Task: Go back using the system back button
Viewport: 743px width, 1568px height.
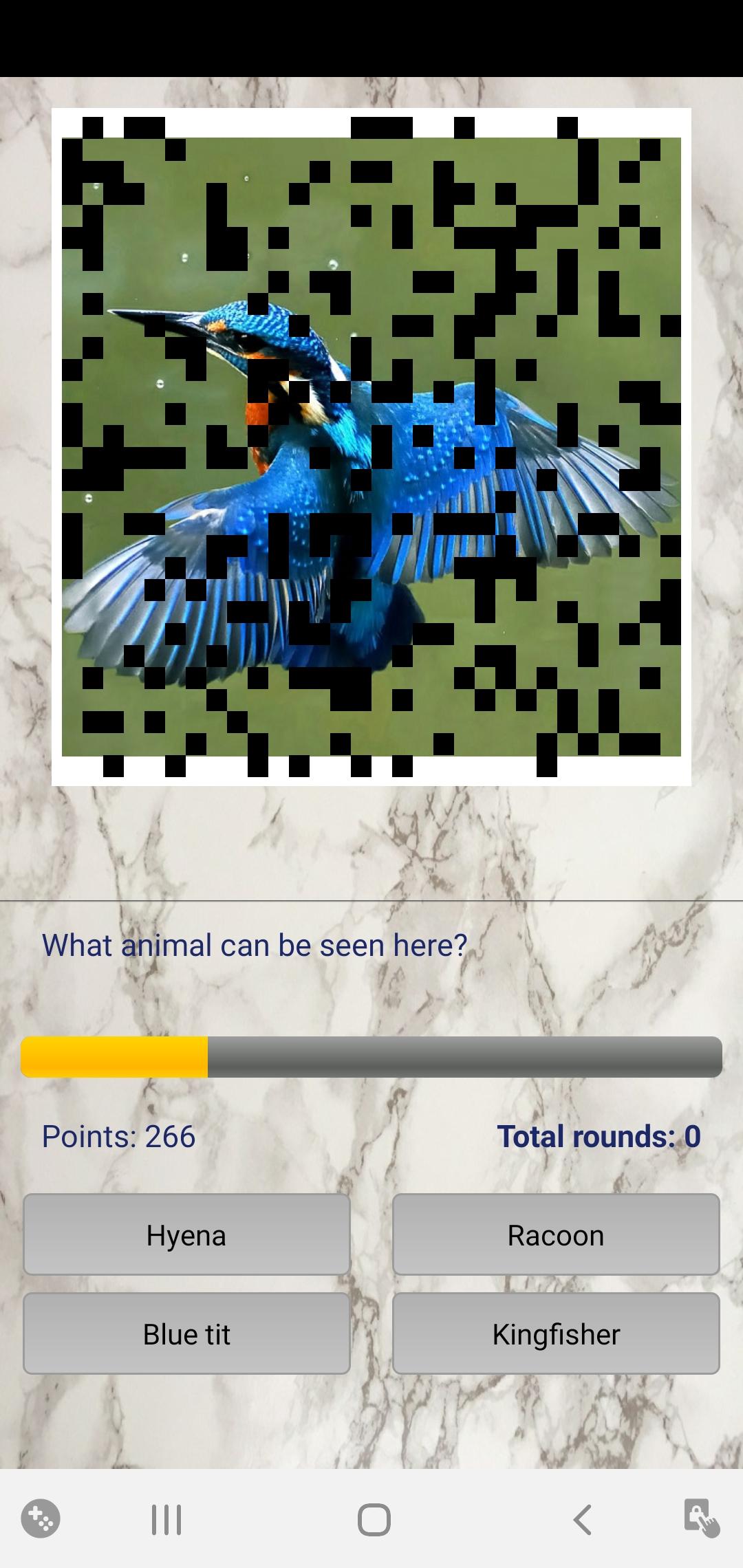Action: point(582,1519)
